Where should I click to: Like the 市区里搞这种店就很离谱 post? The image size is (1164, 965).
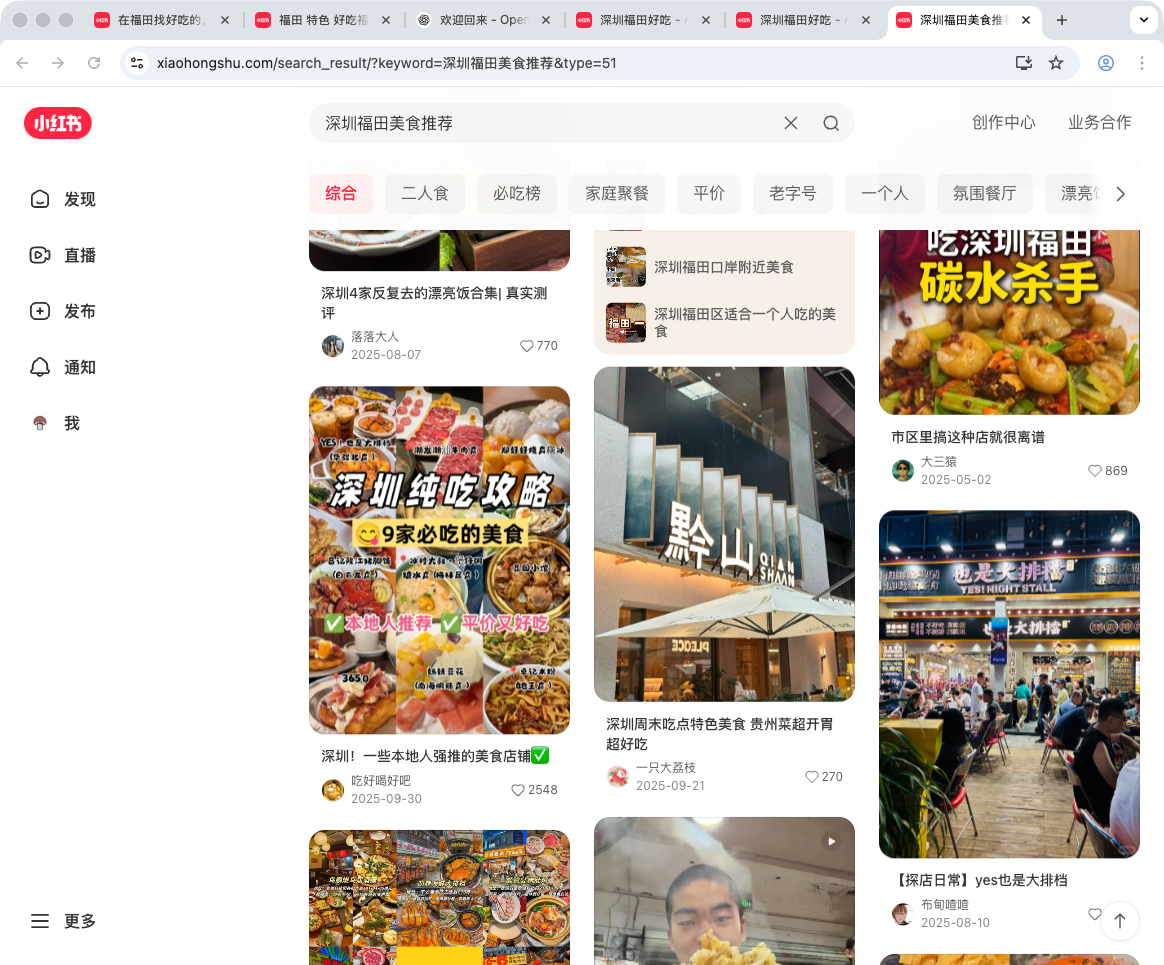pyautogui.click(x=1095, y=470)
